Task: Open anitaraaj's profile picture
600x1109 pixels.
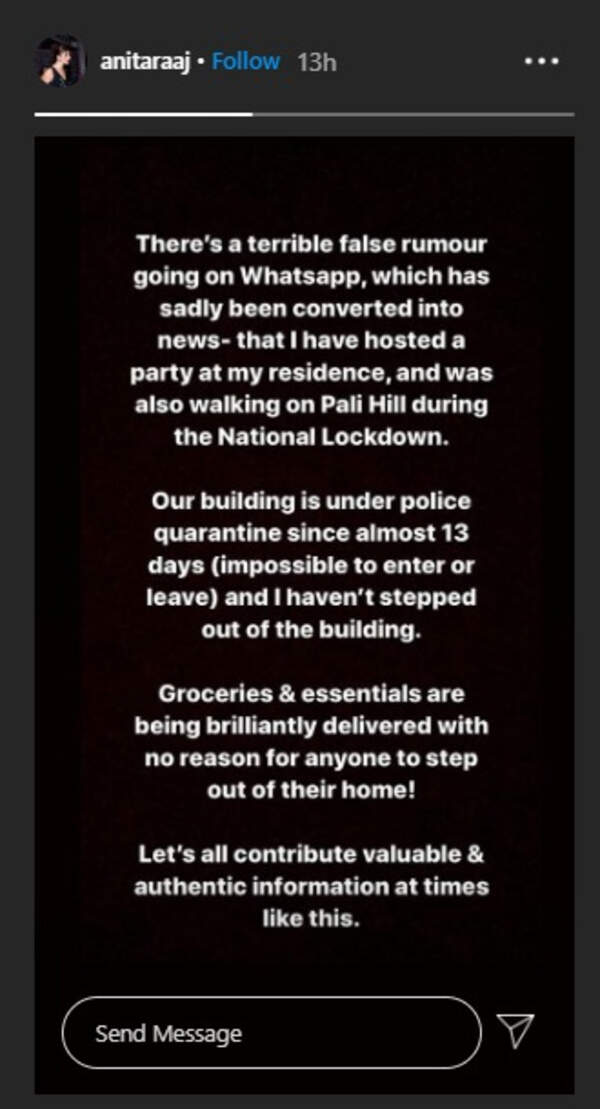Action: click(x=58, y=62)
